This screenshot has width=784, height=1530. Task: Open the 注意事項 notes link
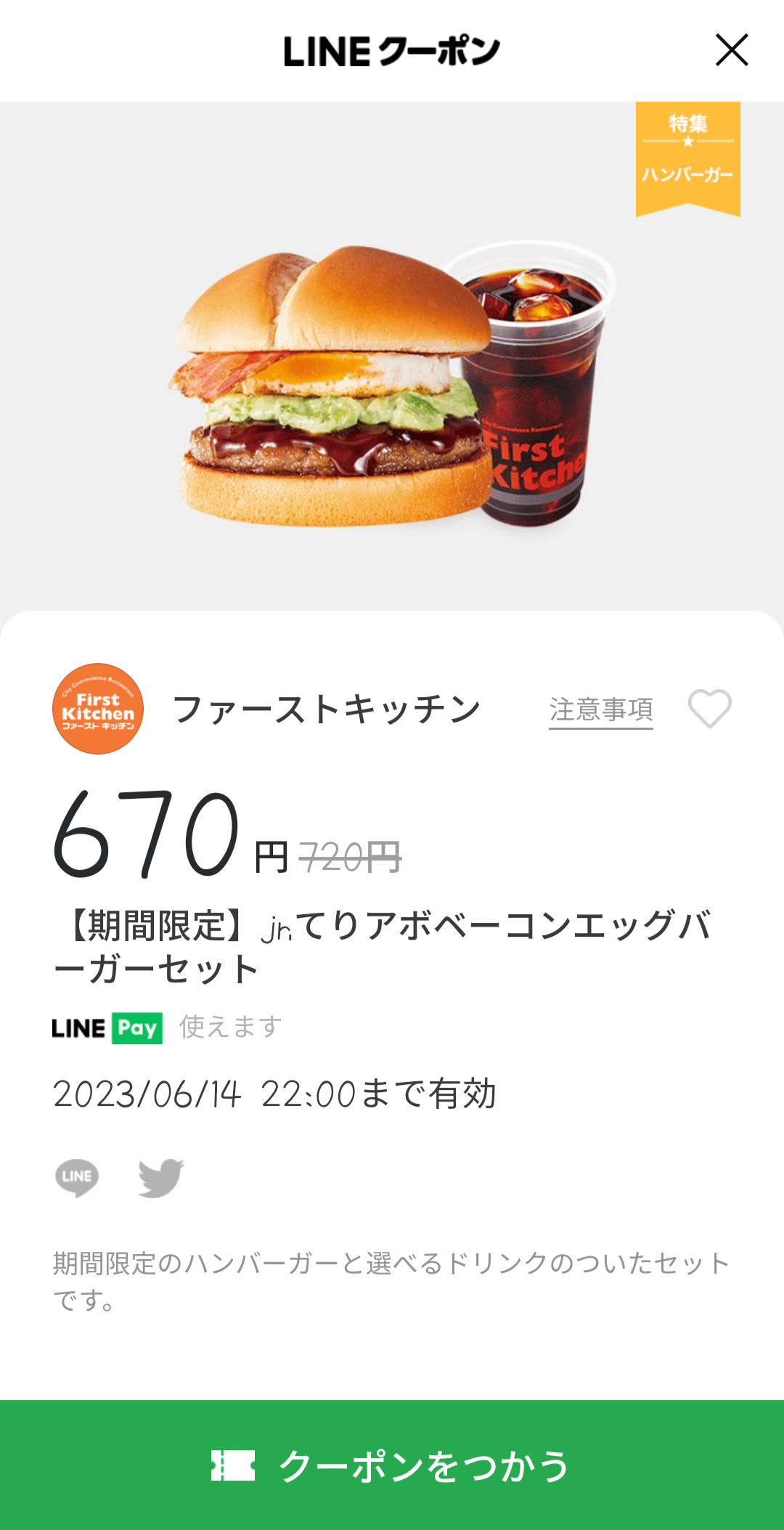click(600, 709)
